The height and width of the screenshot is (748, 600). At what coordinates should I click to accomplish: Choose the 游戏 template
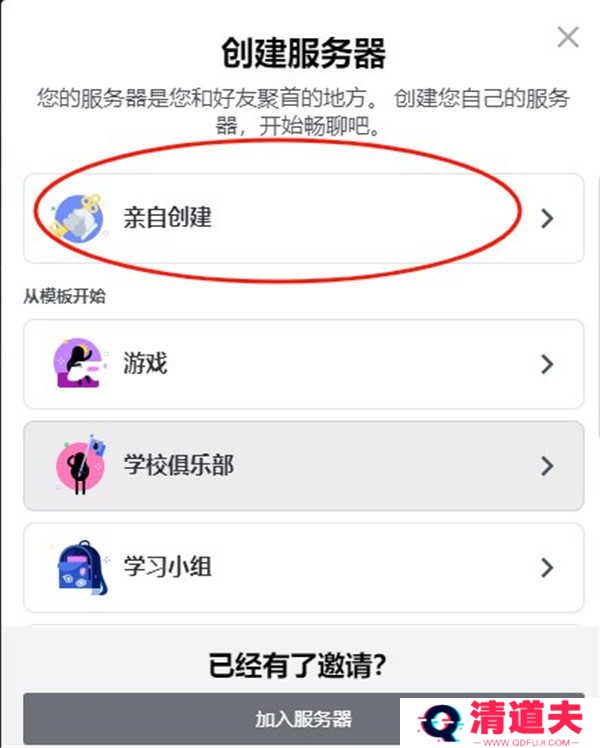coord(303,364)
